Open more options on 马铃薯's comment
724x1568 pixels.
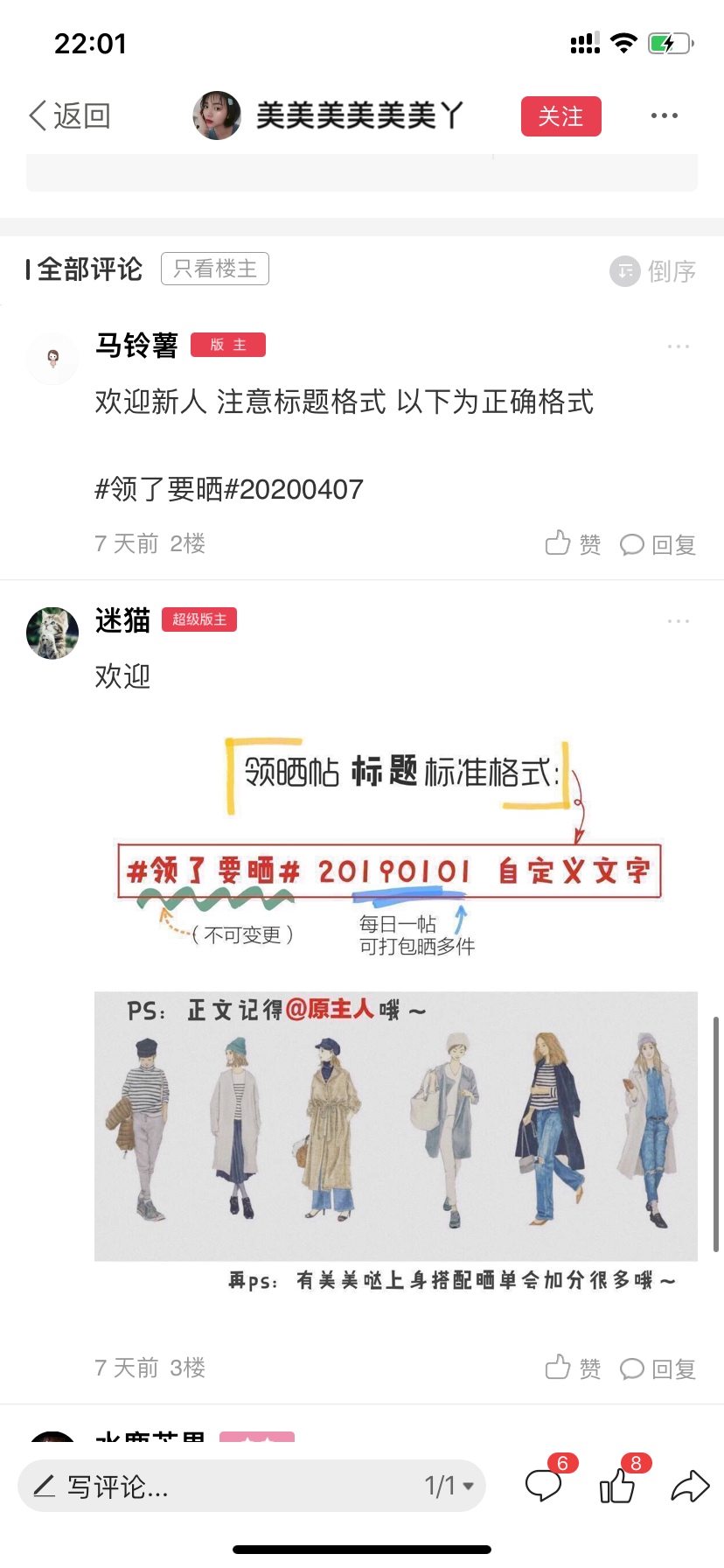tap(679, 346)
